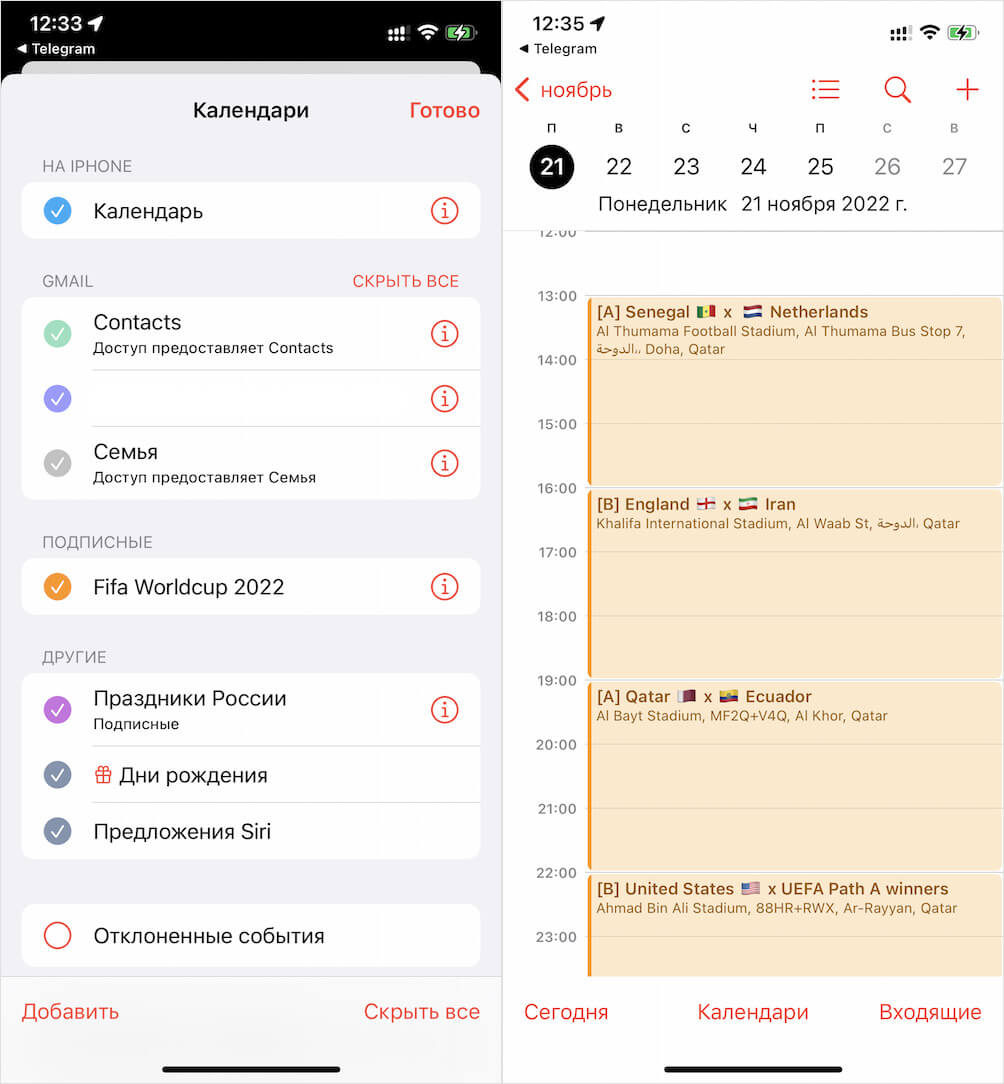Open the Senegal x Netherlands event
This screenshot has width=1004, height=1084.
tap(794, 390)
